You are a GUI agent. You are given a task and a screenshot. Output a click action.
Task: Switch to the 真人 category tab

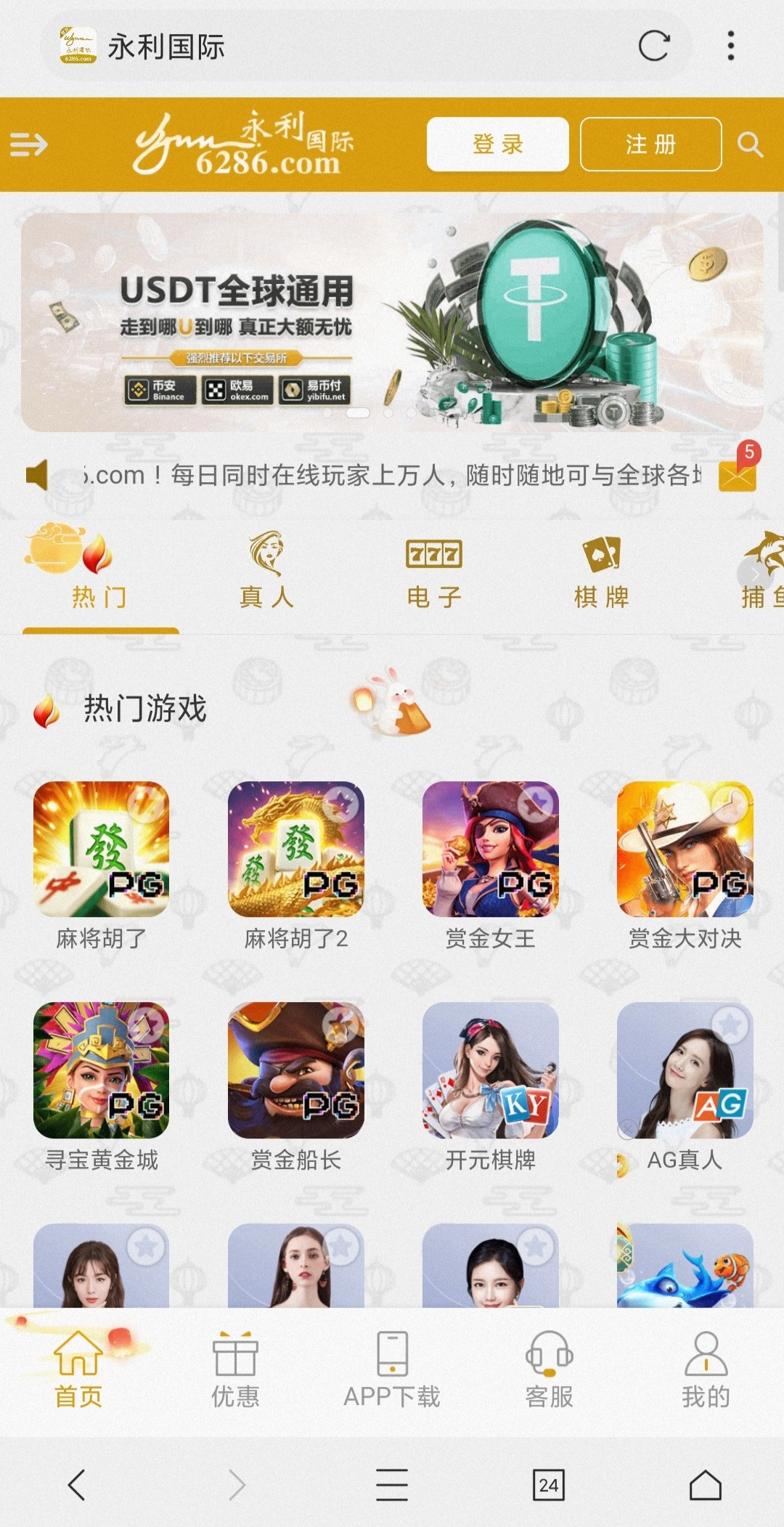pos(266,571)
